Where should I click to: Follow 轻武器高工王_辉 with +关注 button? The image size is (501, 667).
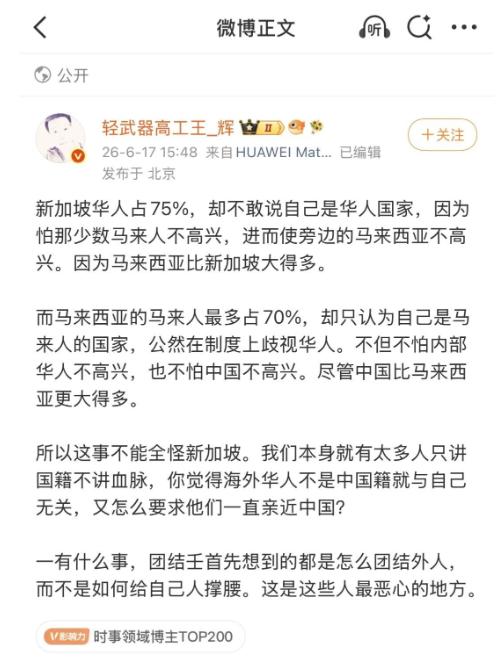[x=442, y=135]
